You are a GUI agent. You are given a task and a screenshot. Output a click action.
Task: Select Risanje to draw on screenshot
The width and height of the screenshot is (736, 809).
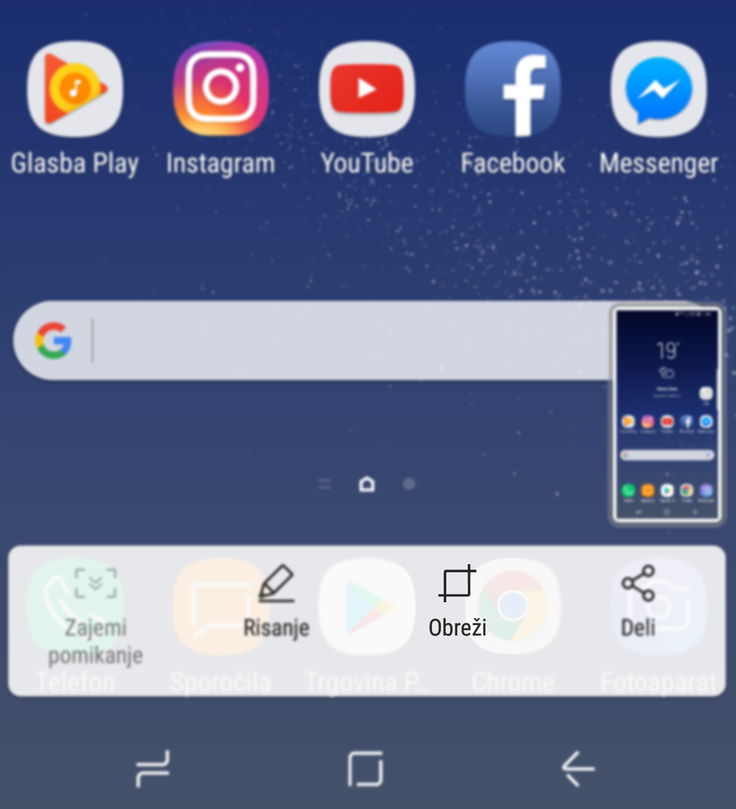[x=276, y=602]
